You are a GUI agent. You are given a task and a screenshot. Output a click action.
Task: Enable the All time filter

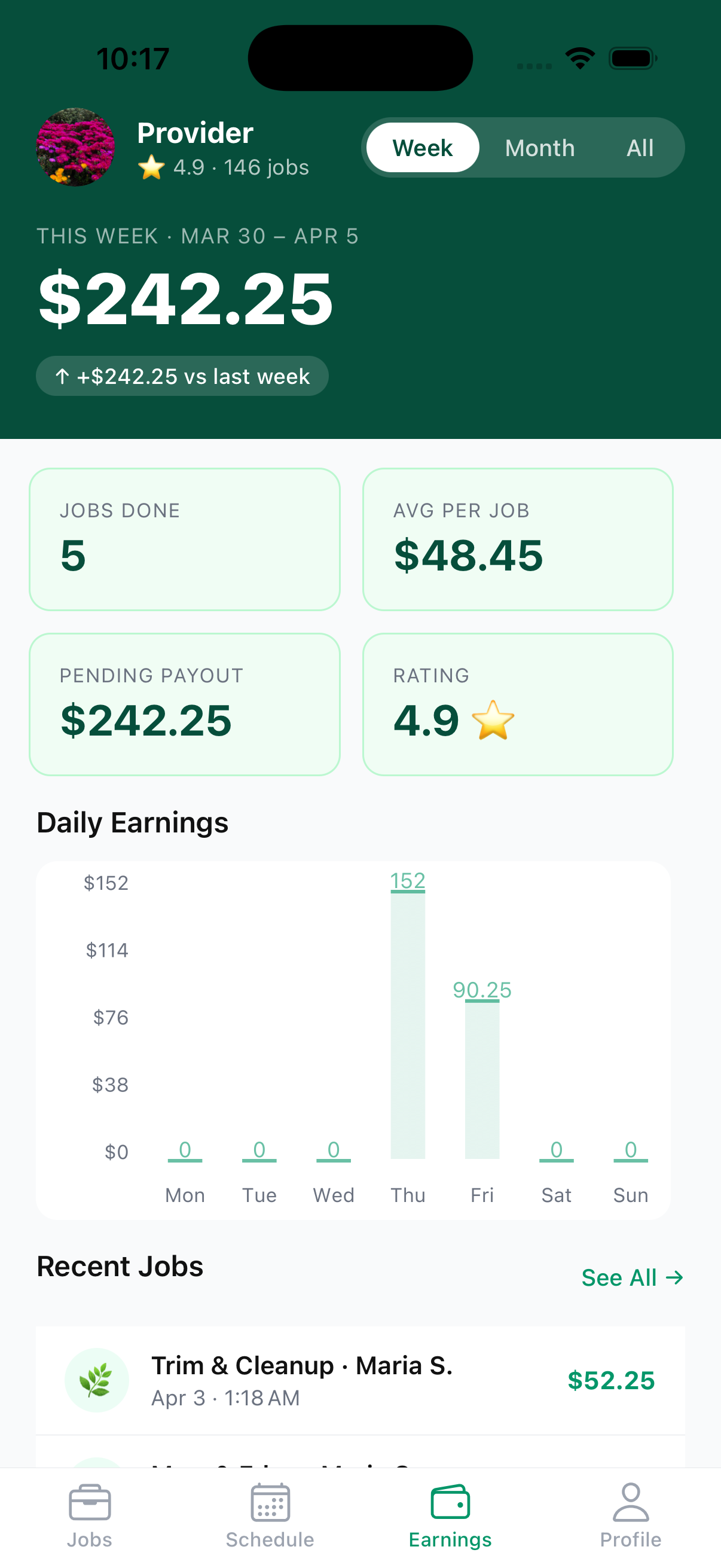(x=640, y=147)
